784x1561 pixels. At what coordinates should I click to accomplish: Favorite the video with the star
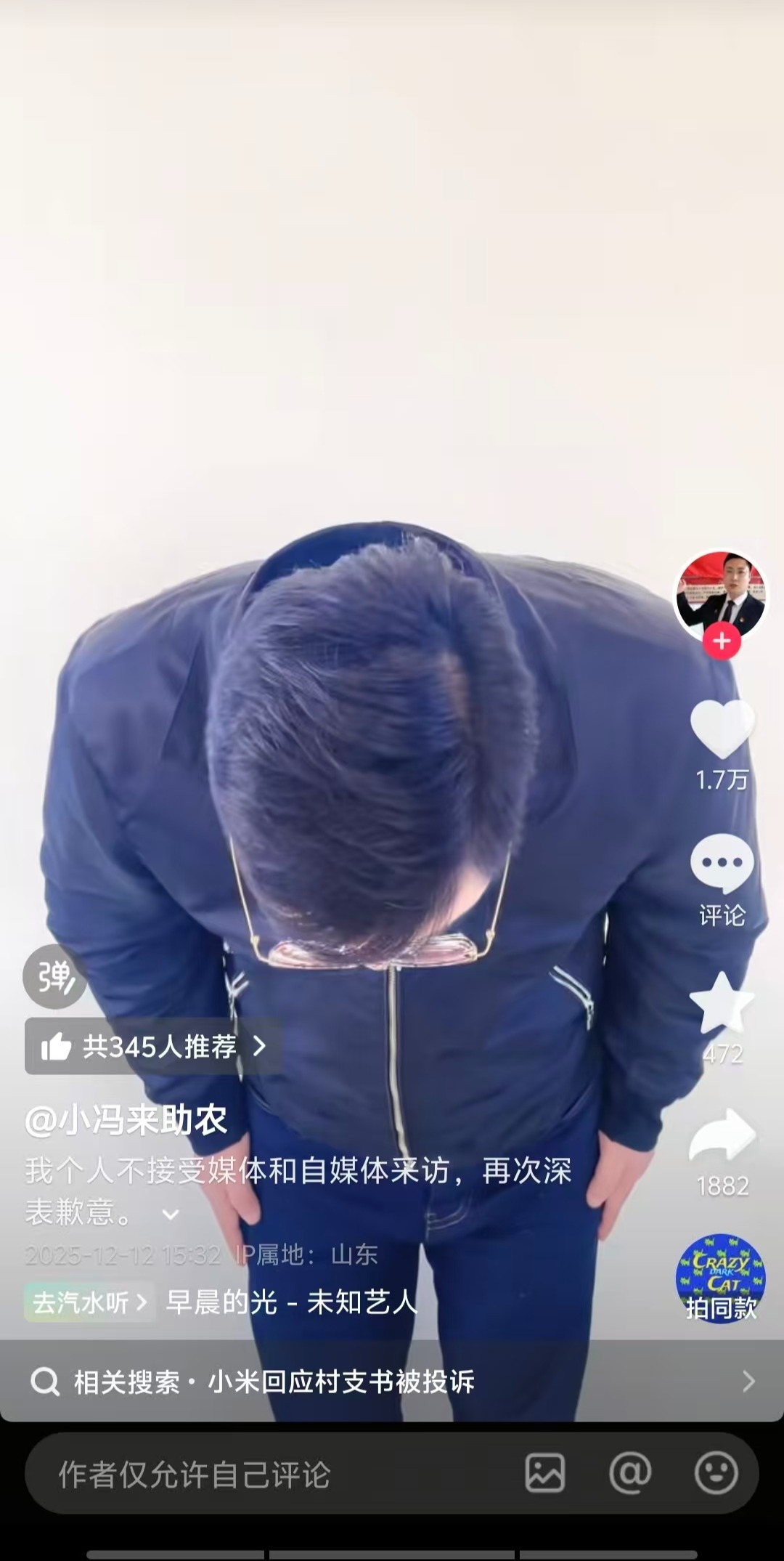(x=722, y=1004)
